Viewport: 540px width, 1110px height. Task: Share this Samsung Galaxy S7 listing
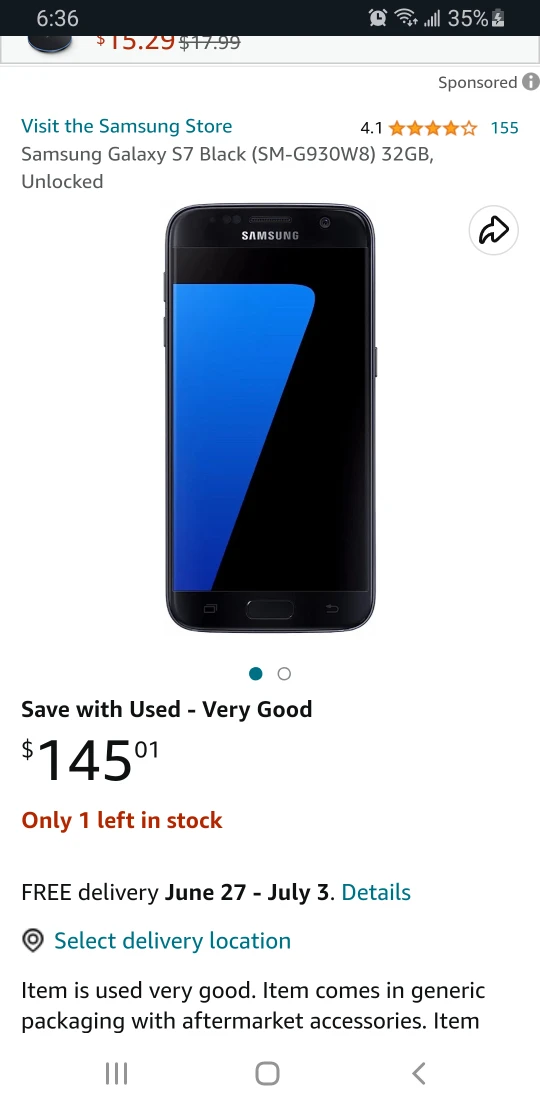tap(493, 230)
